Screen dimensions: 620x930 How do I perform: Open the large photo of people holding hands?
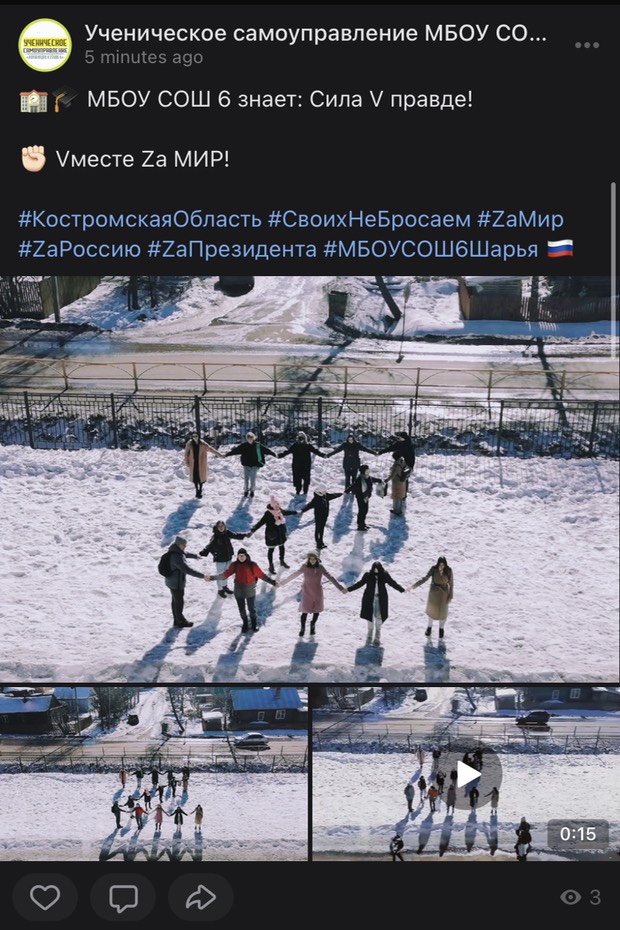tap(310, 478)
